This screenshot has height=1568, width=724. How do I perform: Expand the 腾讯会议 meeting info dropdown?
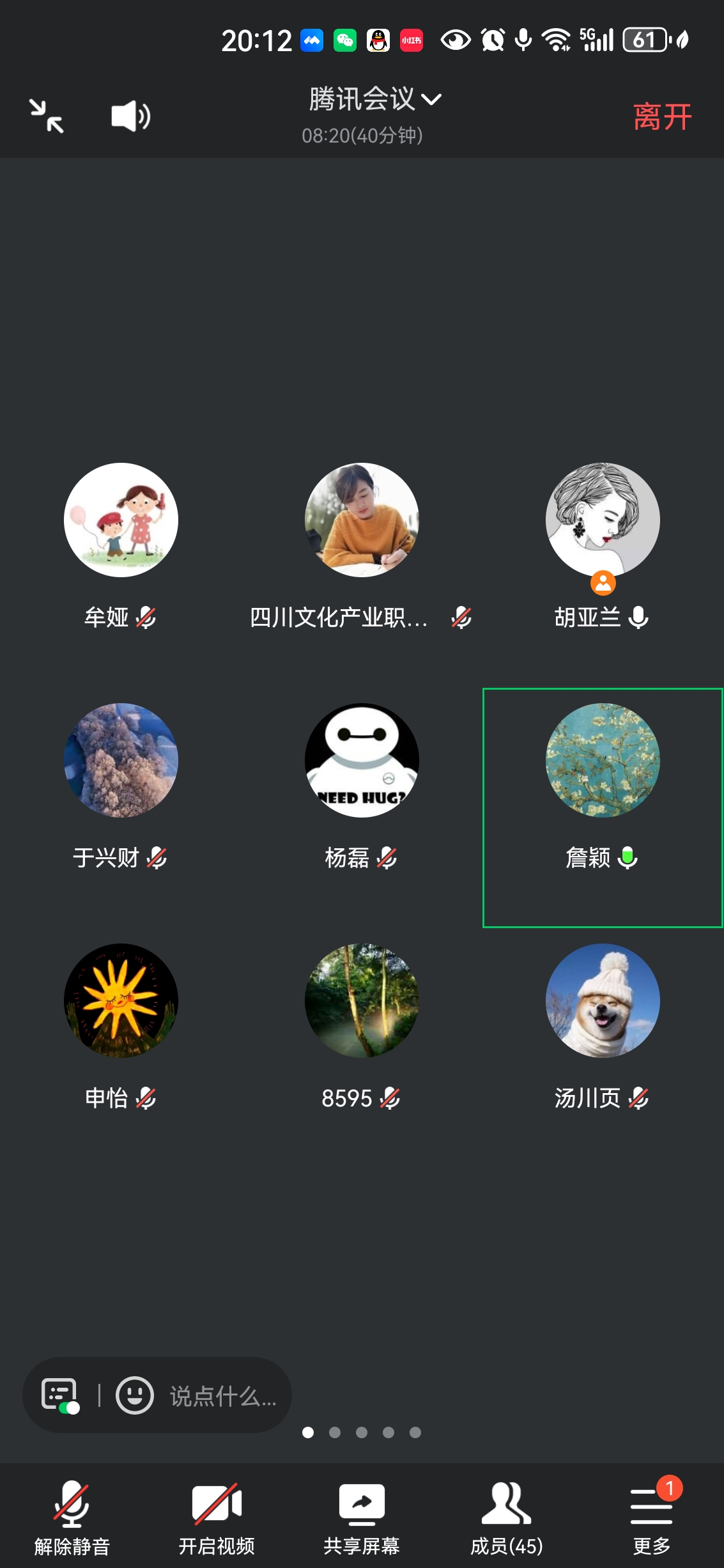point(374,100)
